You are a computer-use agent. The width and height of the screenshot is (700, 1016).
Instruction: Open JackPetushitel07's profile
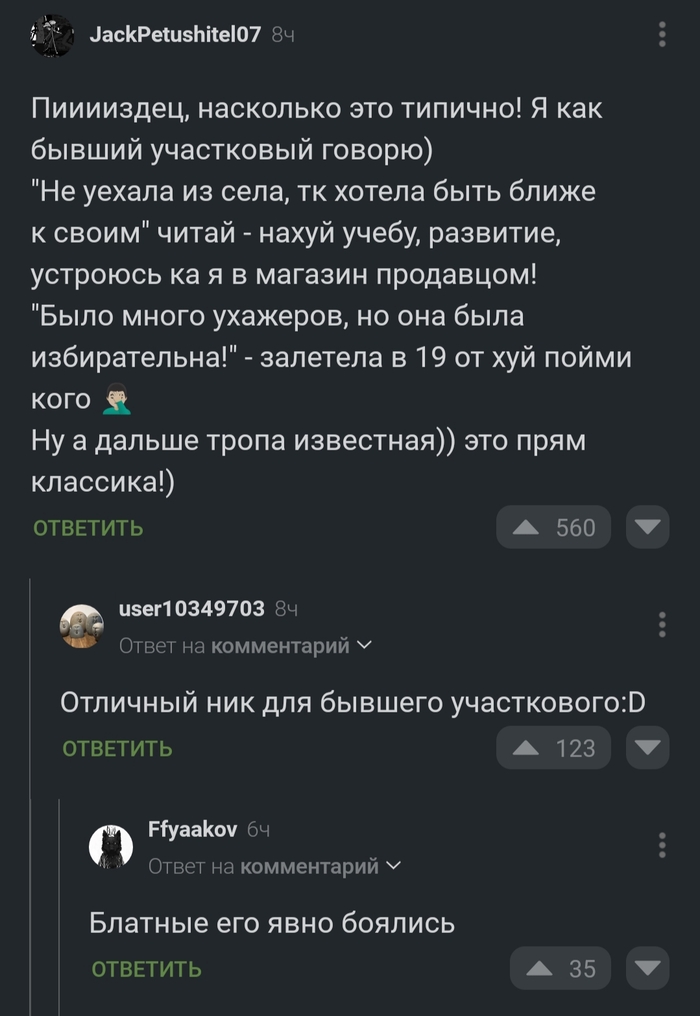[175, 34]
